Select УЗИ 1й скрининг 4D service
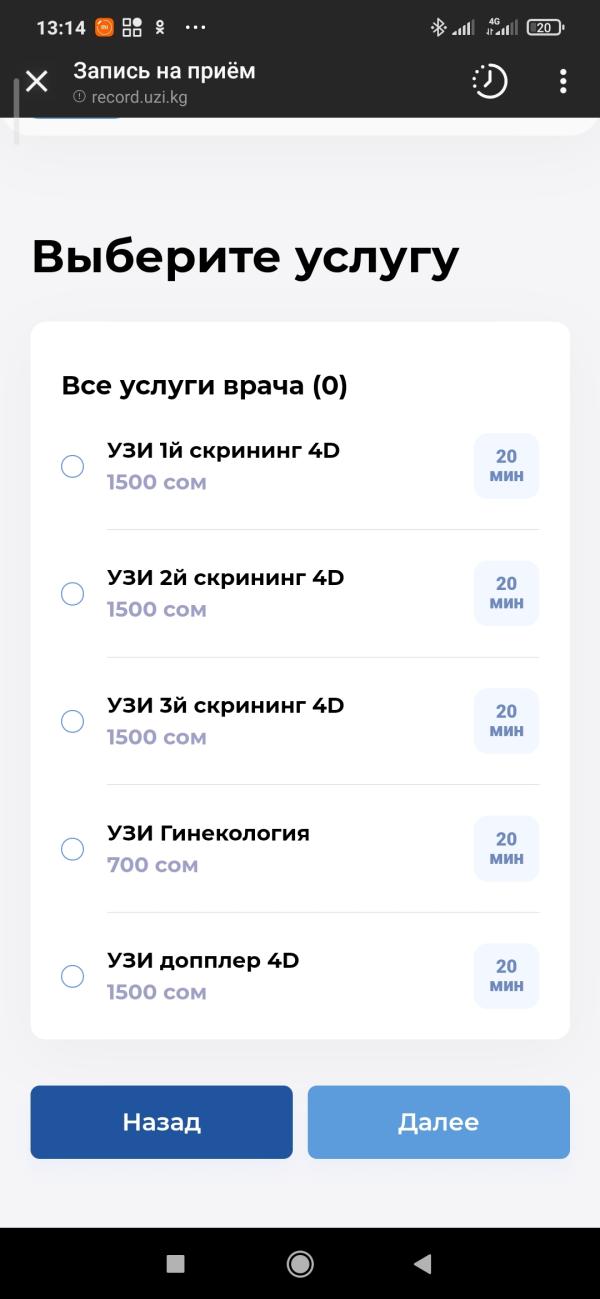Image resolution: width=600 pixels, height=1299 pixels. [73, 466]
